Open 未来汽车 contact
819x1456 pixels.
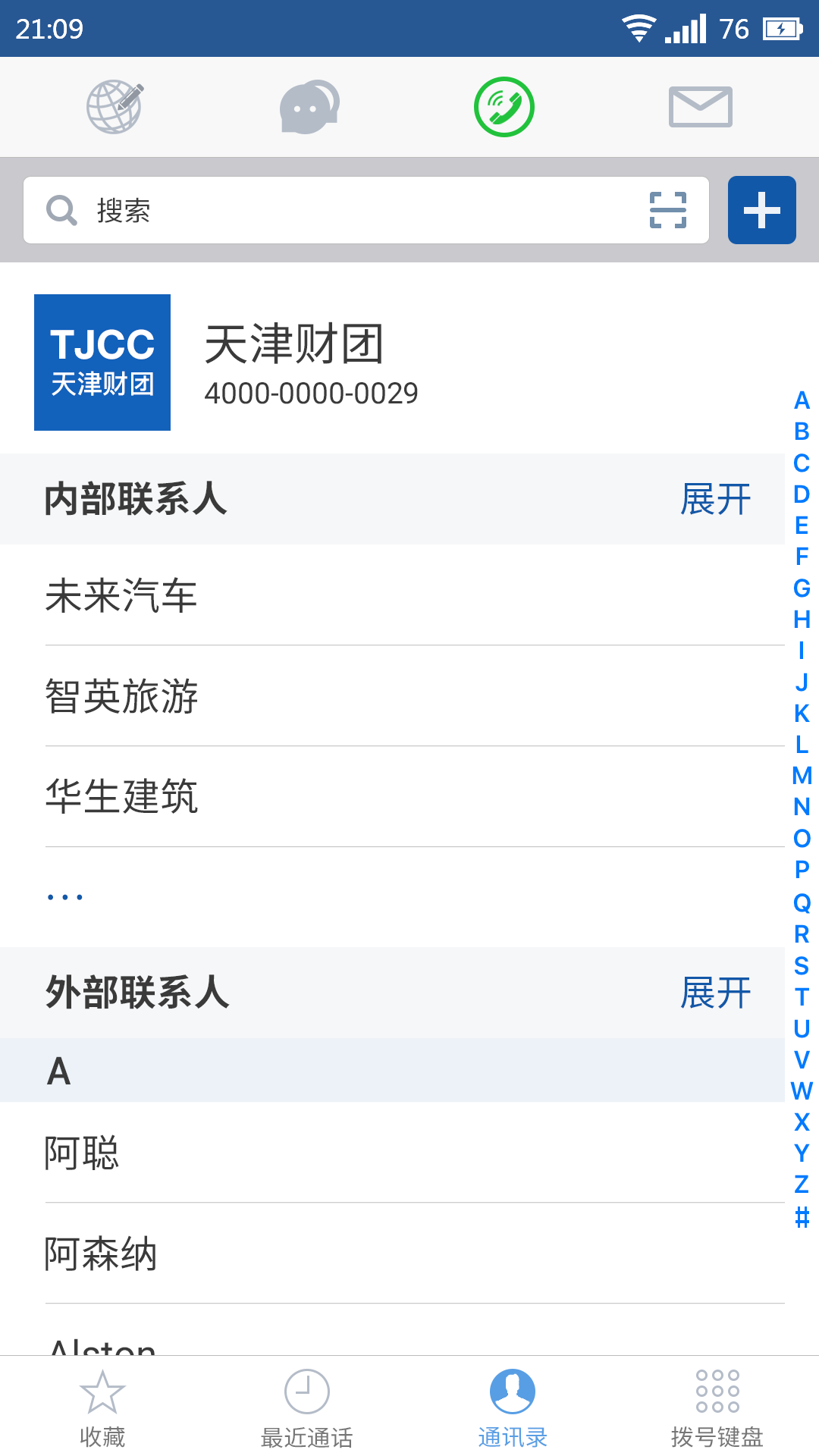121,595
